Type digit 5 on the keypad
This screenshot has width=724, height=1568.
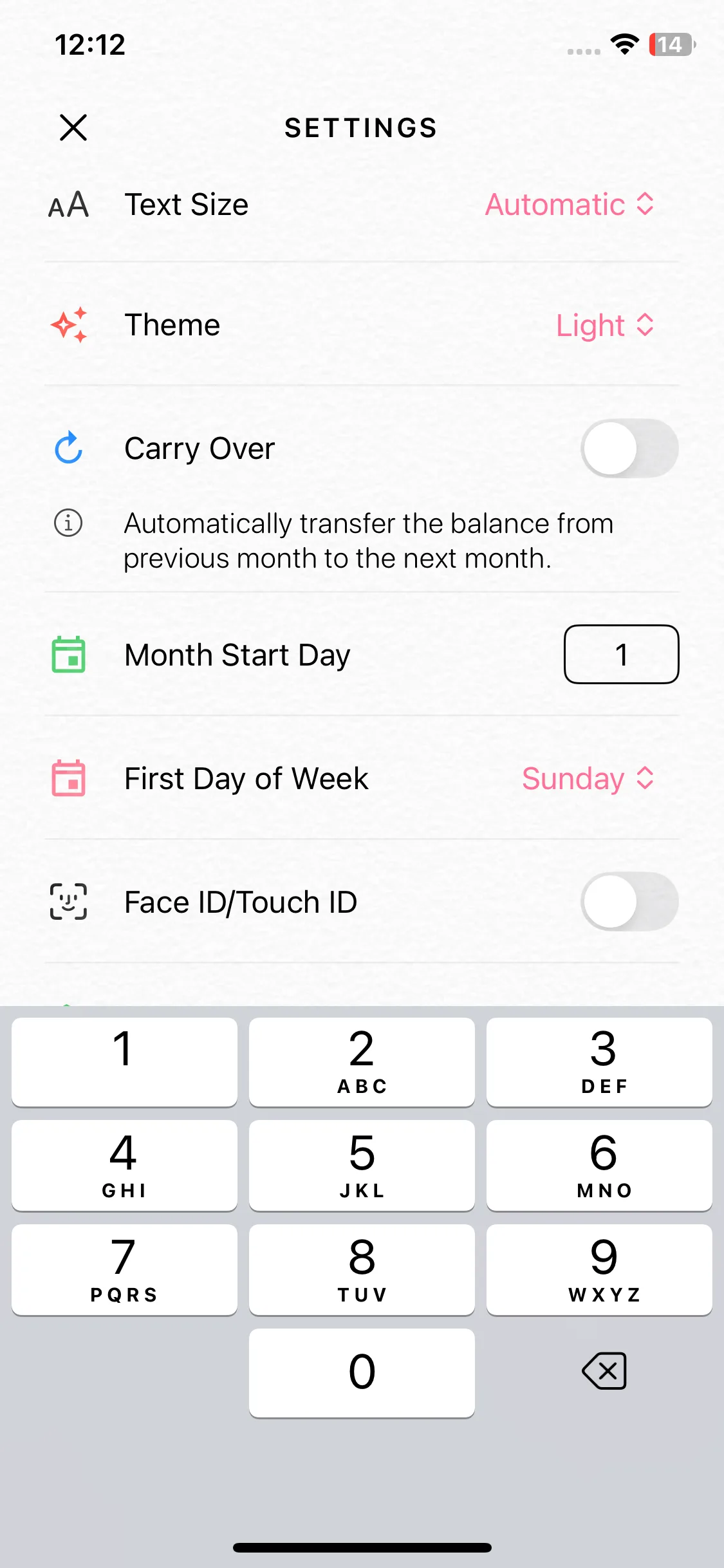point(362,1165)
